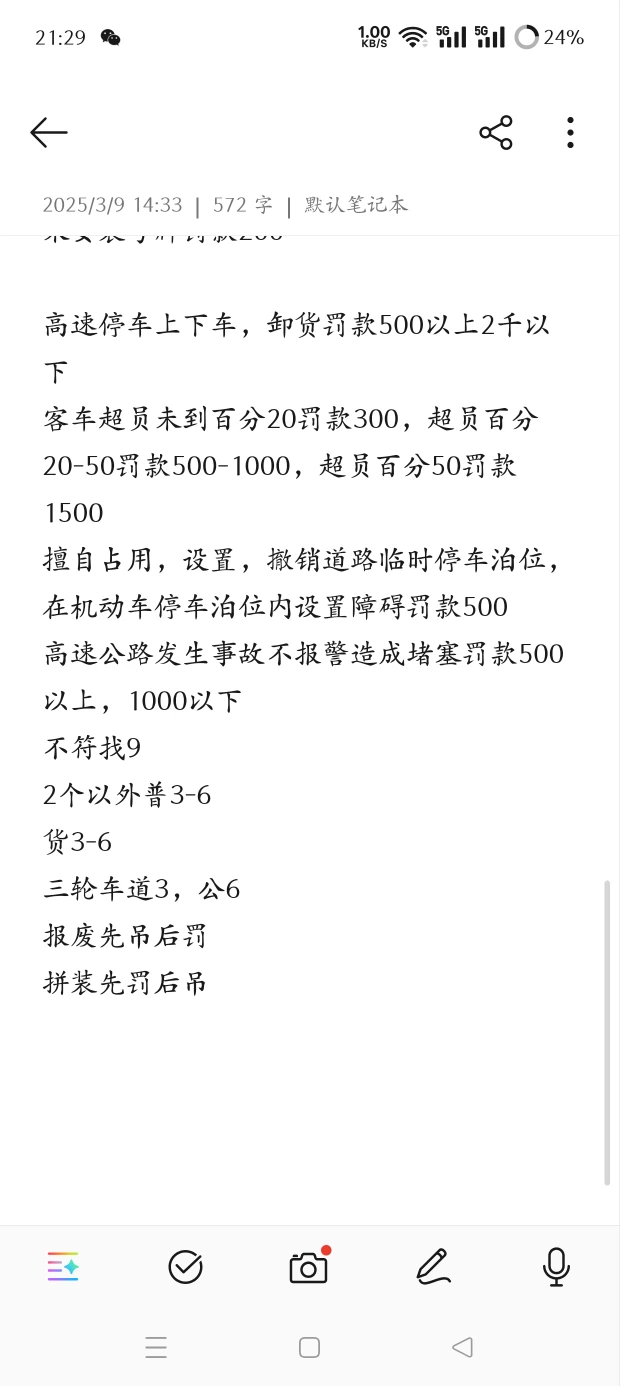
Task: Start handwriting with the pen tool
Action: [433, 1267]
